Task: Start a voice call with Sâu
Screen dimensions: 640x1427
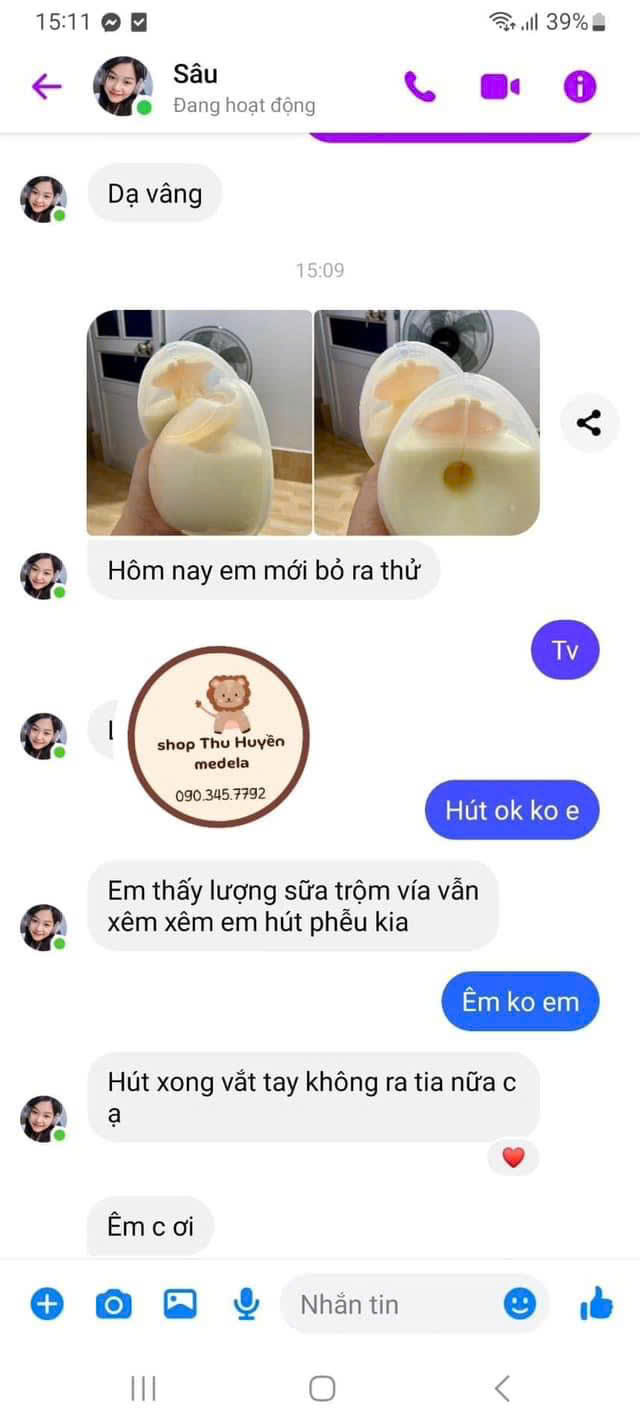Action: 419,87
